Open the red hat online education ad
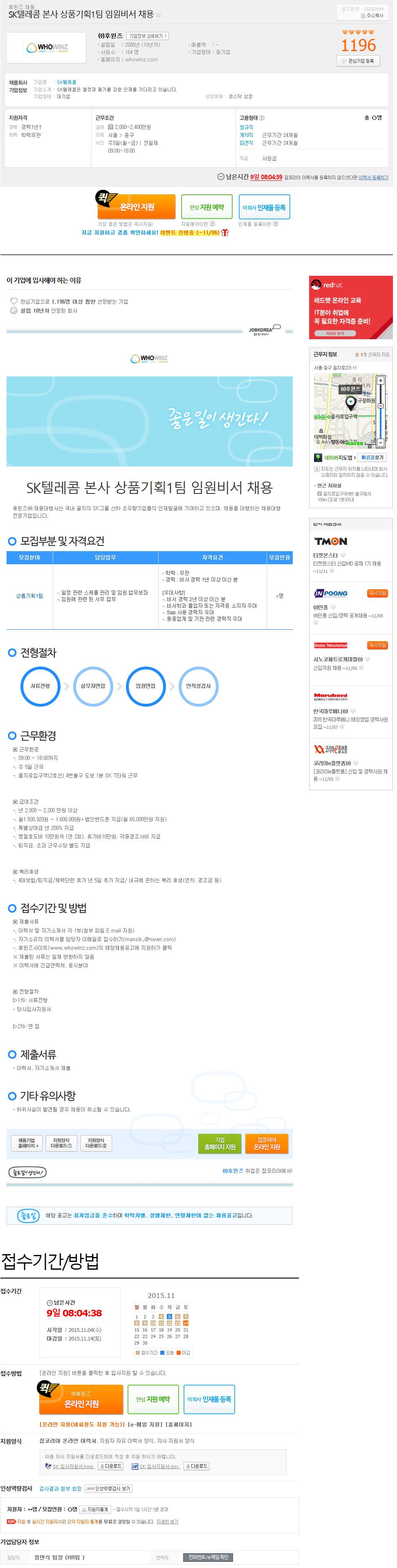Image resolution: width=397 pixels, height=1568 pixels. 351,307
